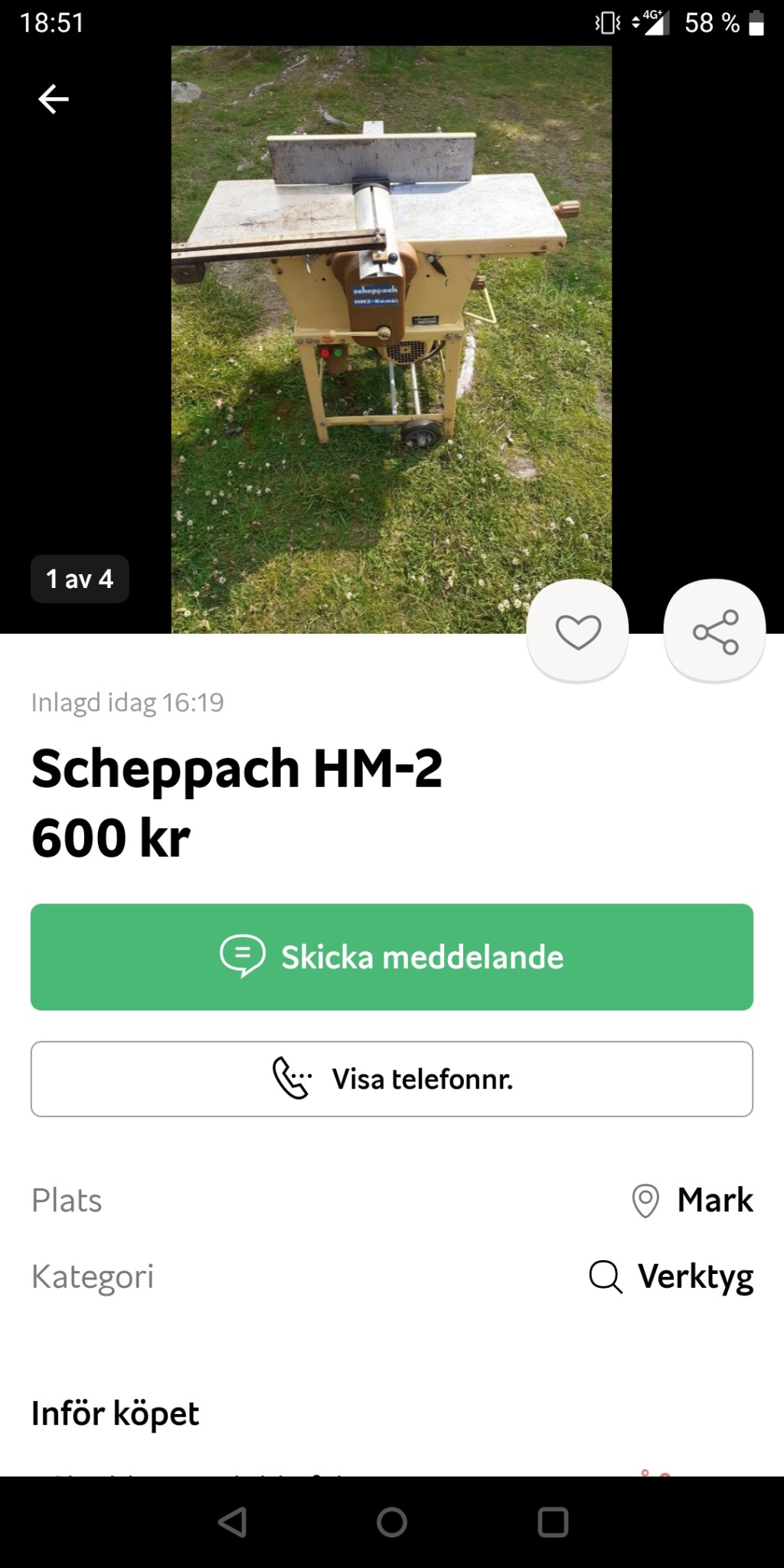Open recent apps from the navigation bar
The width and height of the screenshot is (784, 1568).
coord(553,1522)
